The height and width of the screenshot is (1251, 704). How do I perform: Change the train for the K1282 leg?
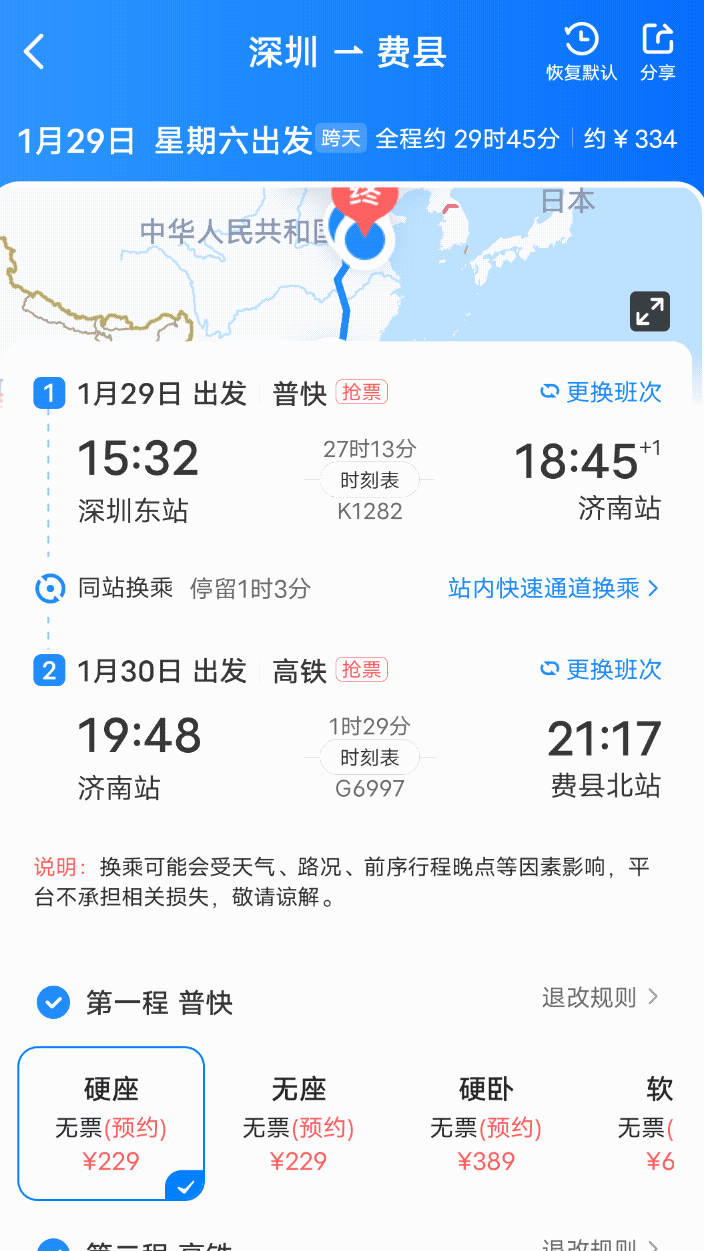(601, 392)
